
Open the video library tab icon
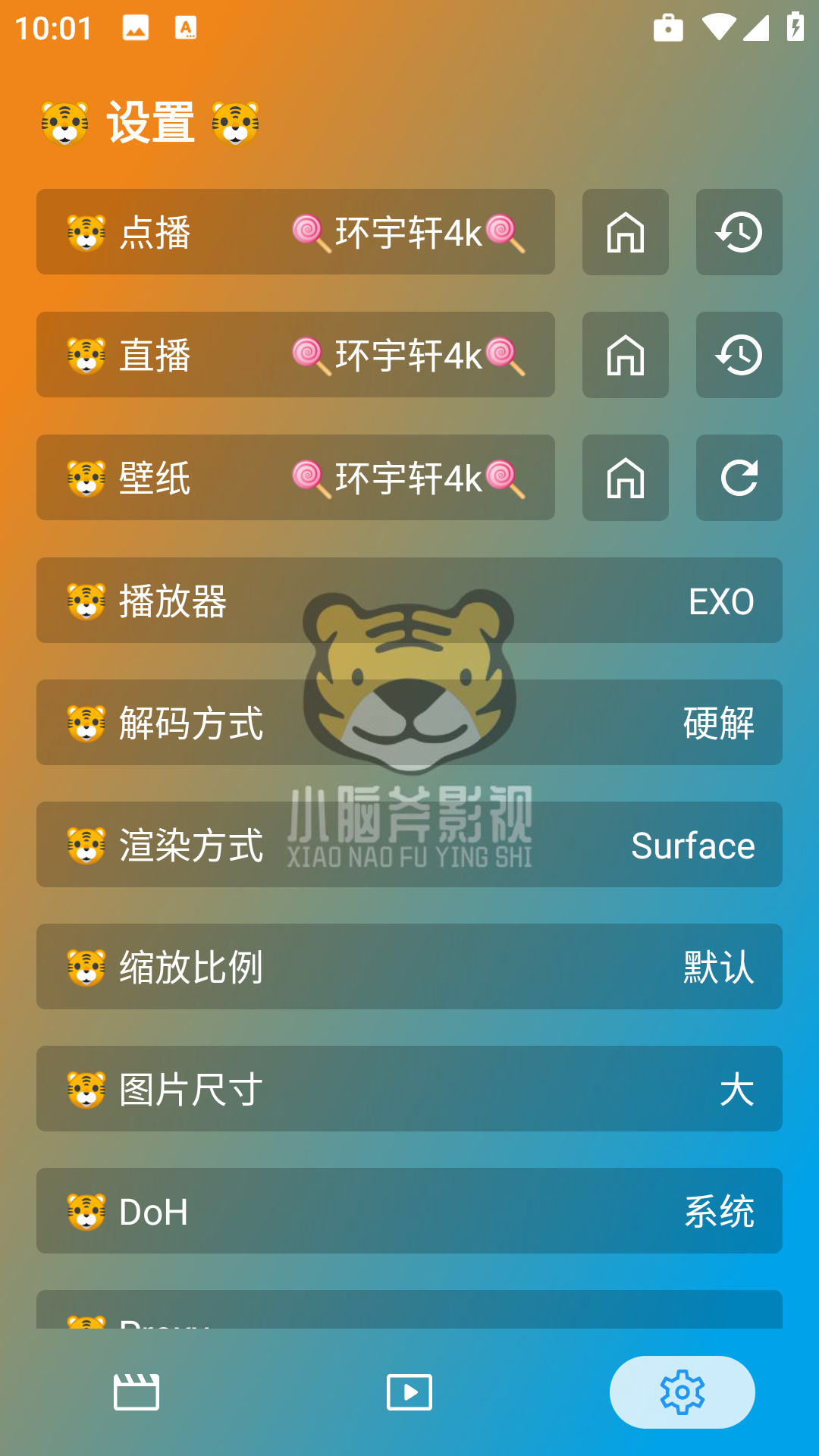(x=136, y=1392)
